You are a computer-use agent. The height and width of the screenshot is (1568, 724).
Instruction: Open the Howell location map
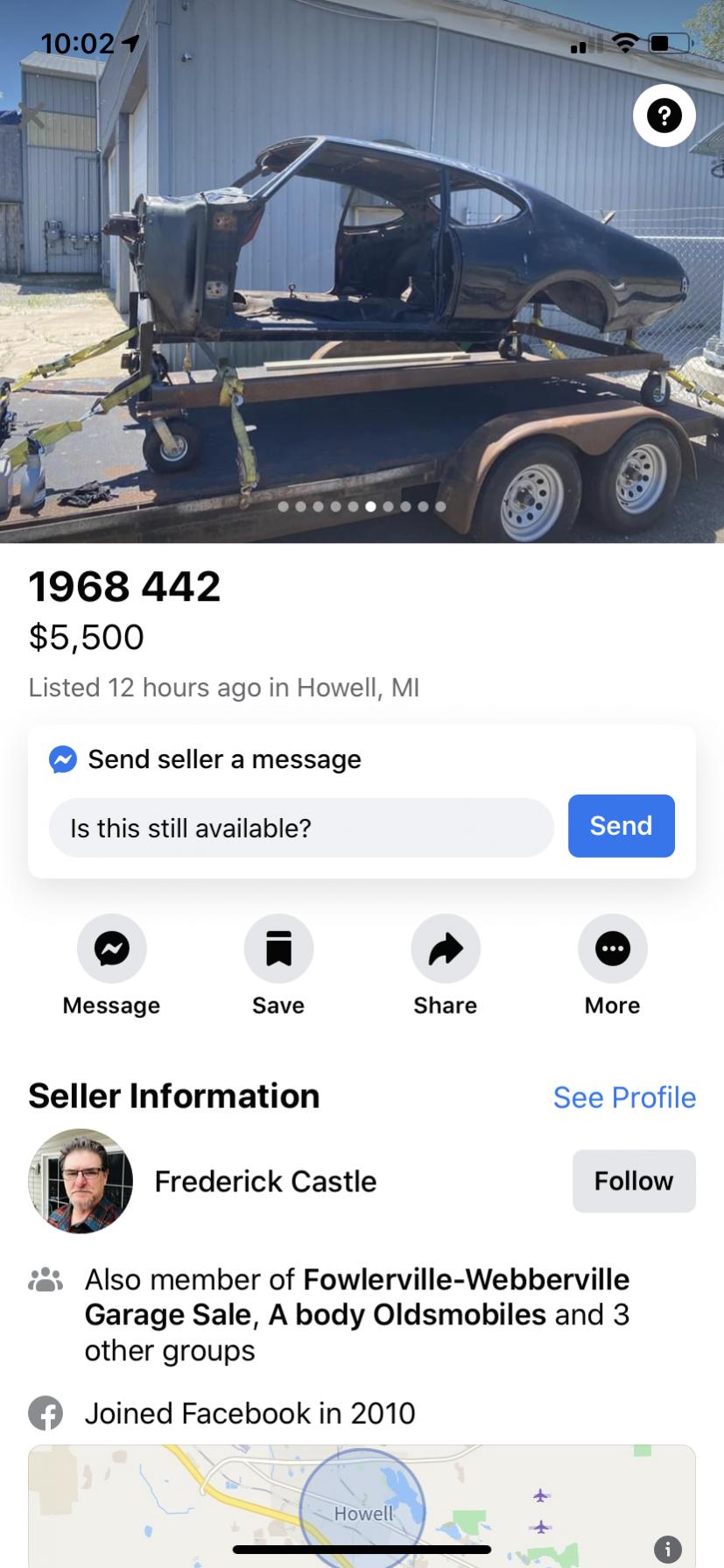[x=362, y=1505]
